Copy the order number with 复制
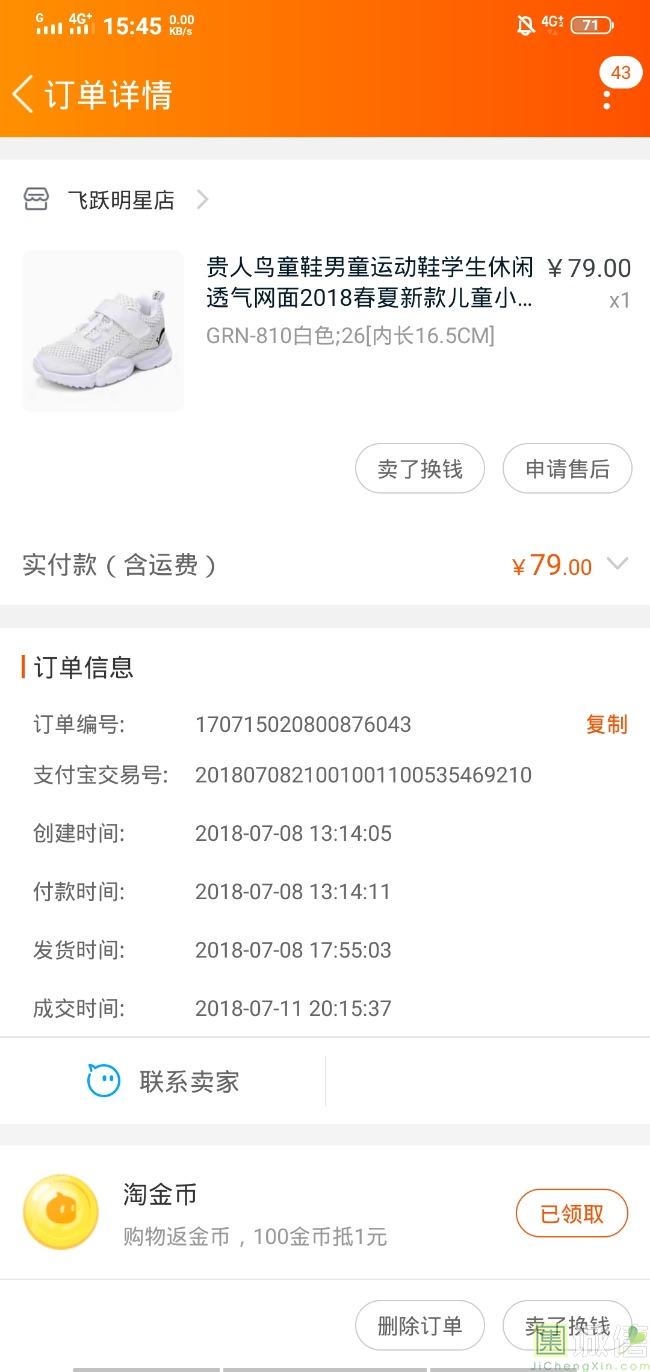This screenshot has width=650, height=1372. pos(606,725)
